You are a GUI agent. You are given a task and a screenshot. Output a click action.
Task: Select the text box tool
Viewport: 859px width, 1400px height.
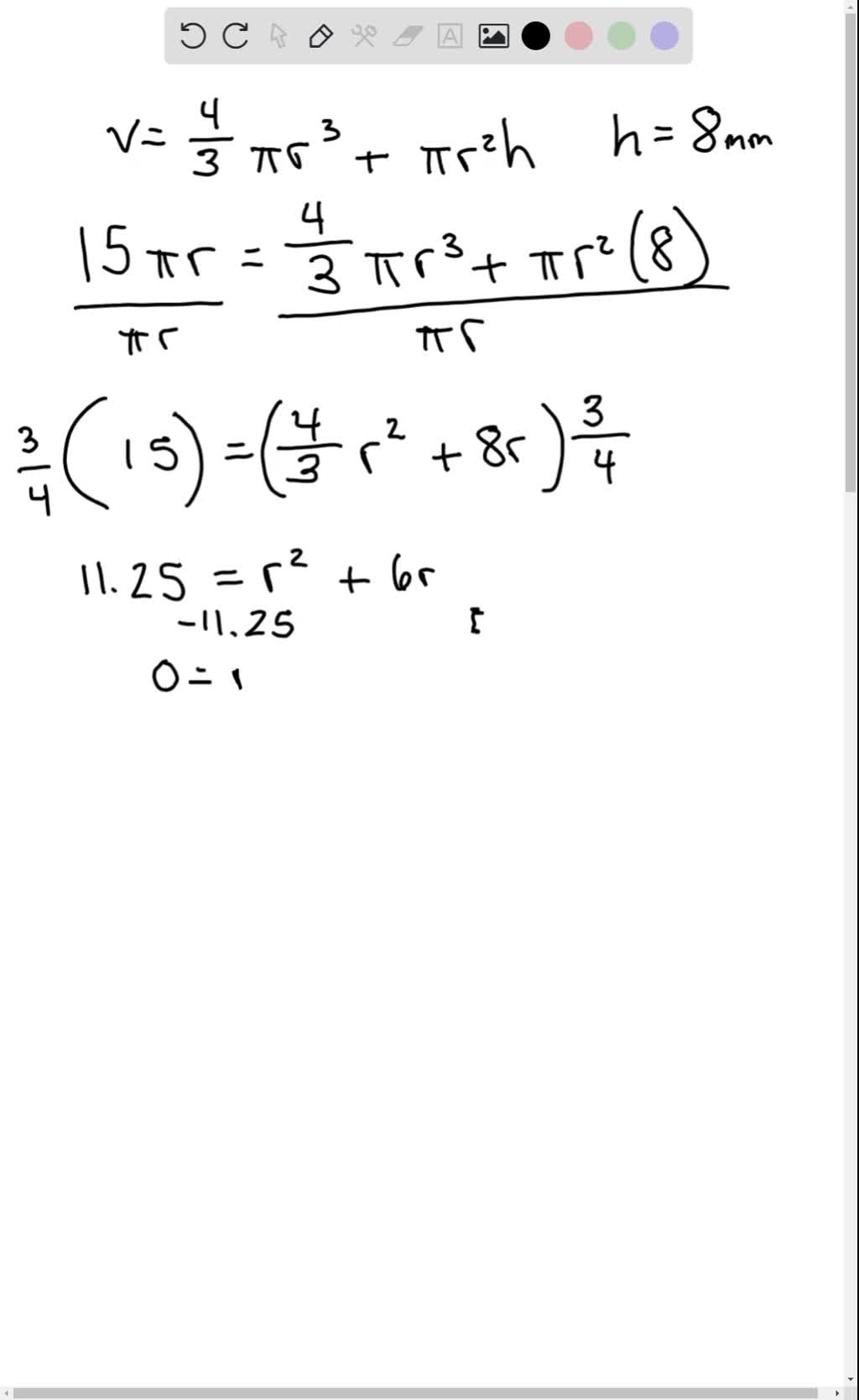click(450, 36)
